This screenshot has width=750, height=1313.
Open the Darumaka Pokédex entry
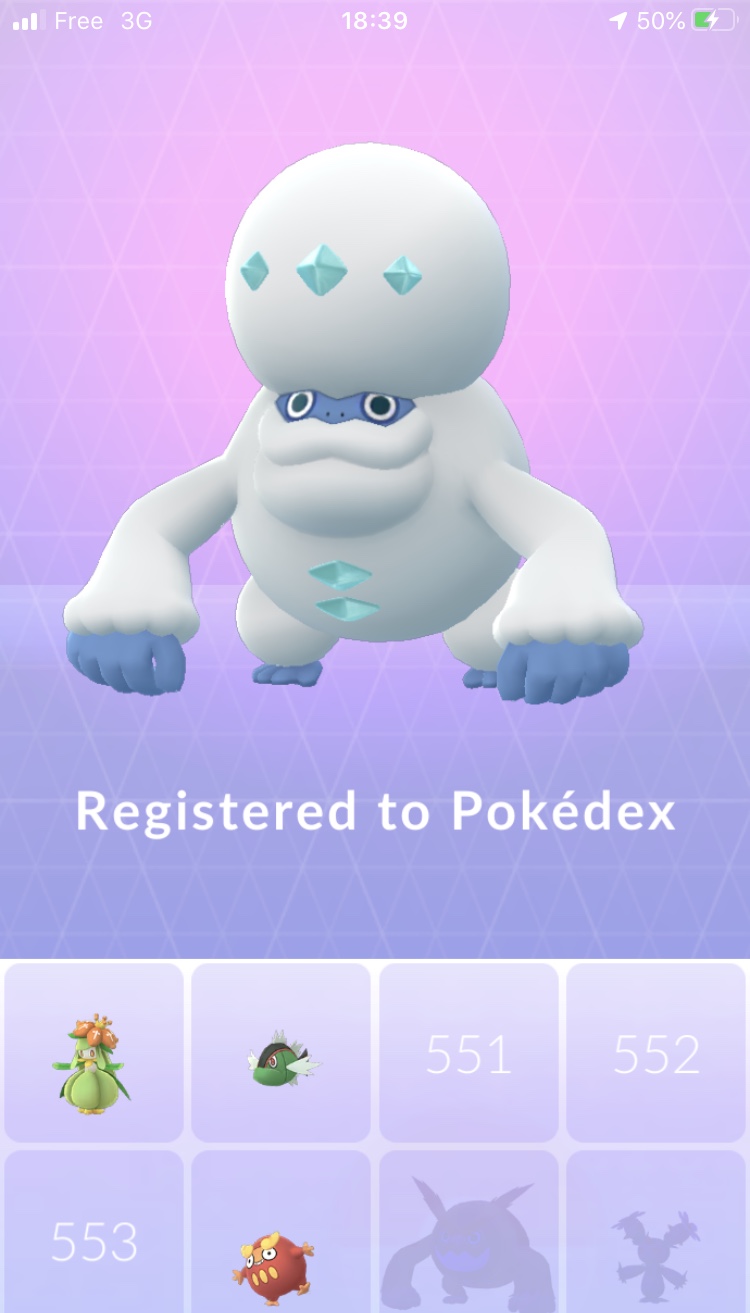click(x=281, y=1238)
